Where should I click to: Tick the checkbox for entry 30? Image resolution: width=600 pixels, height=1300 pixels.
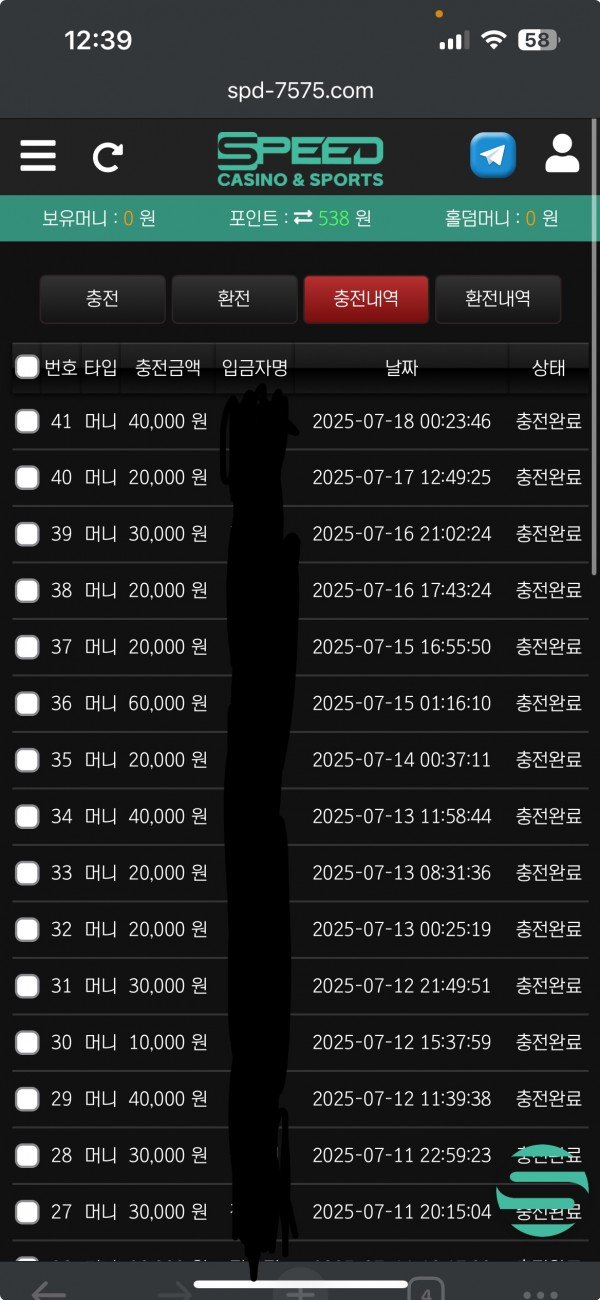(27, 1043)
